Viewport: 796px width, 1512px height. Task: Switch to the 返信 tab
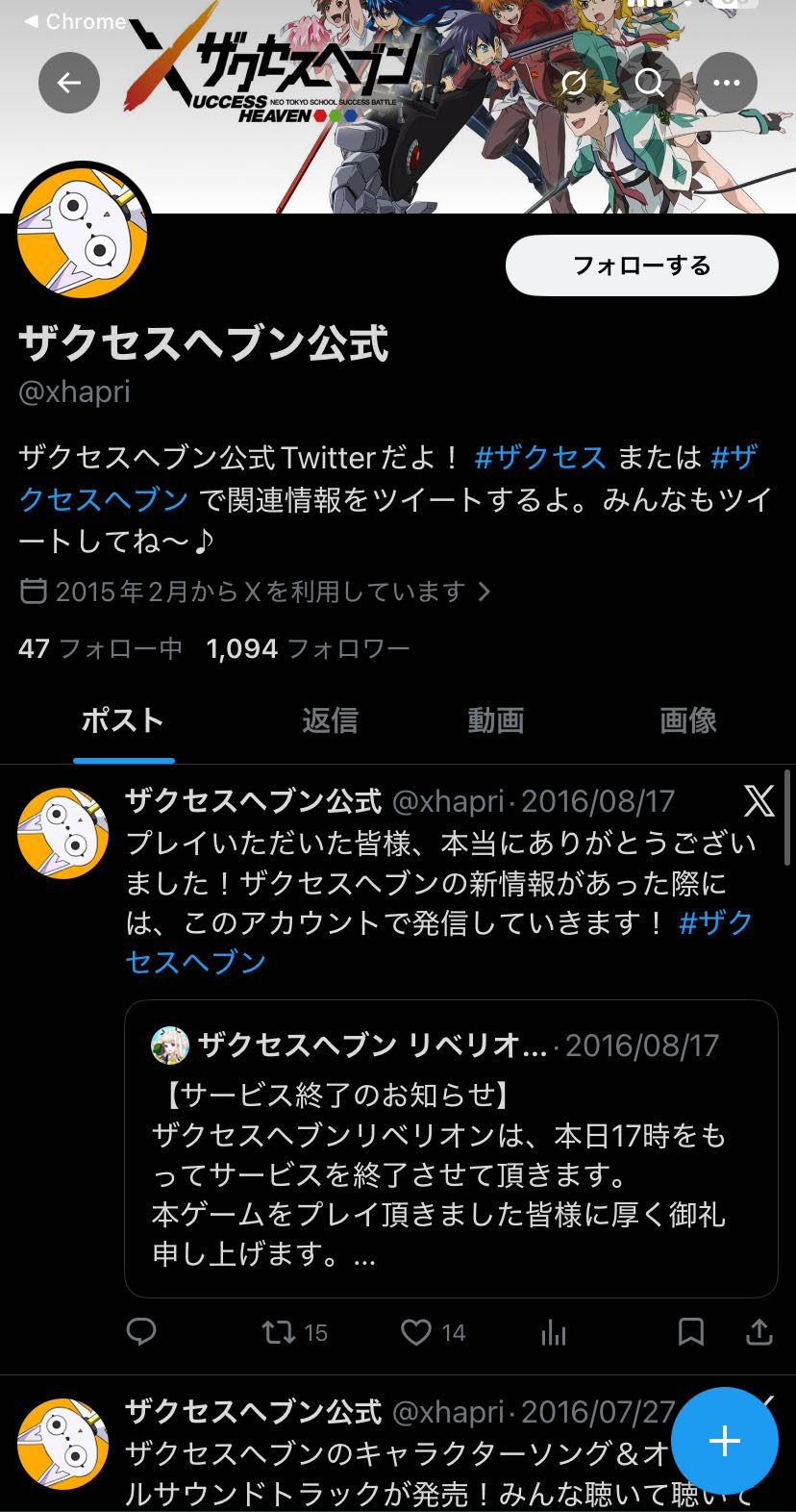pyautogui.click(x=330, y=720)
